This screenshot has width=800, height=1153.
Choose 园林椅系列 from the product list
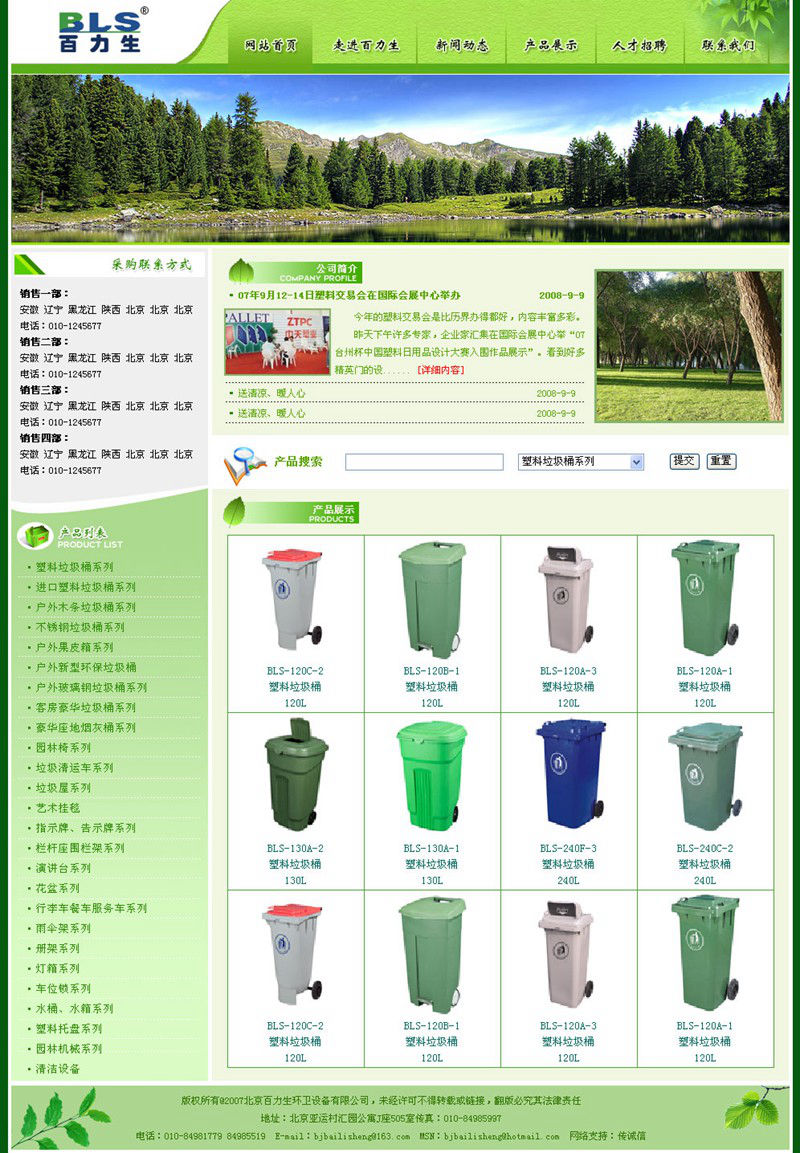coord(63,747)
